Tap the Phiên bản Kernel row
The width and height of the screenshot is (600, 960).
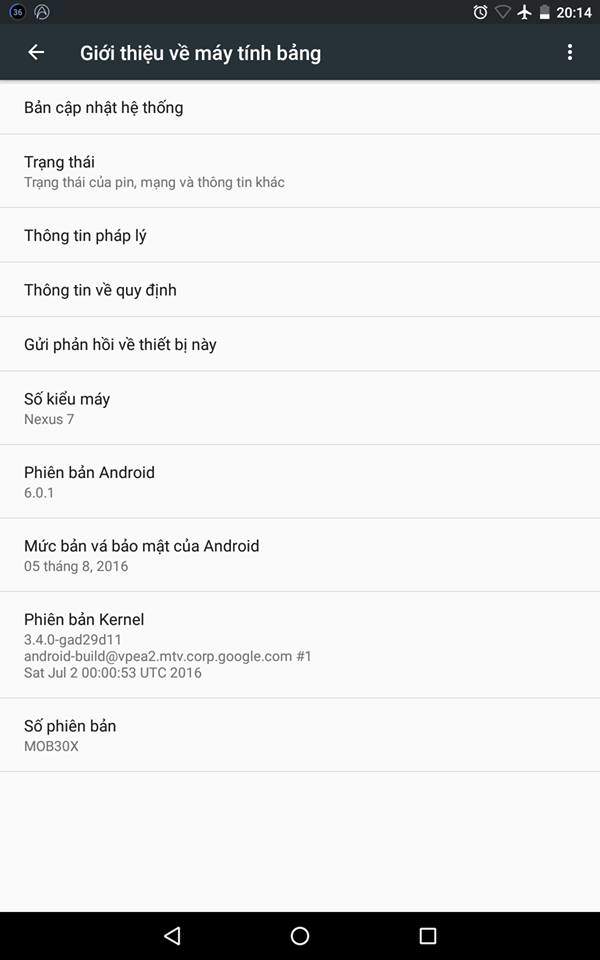pyautogui.click(x=300, y=645)
